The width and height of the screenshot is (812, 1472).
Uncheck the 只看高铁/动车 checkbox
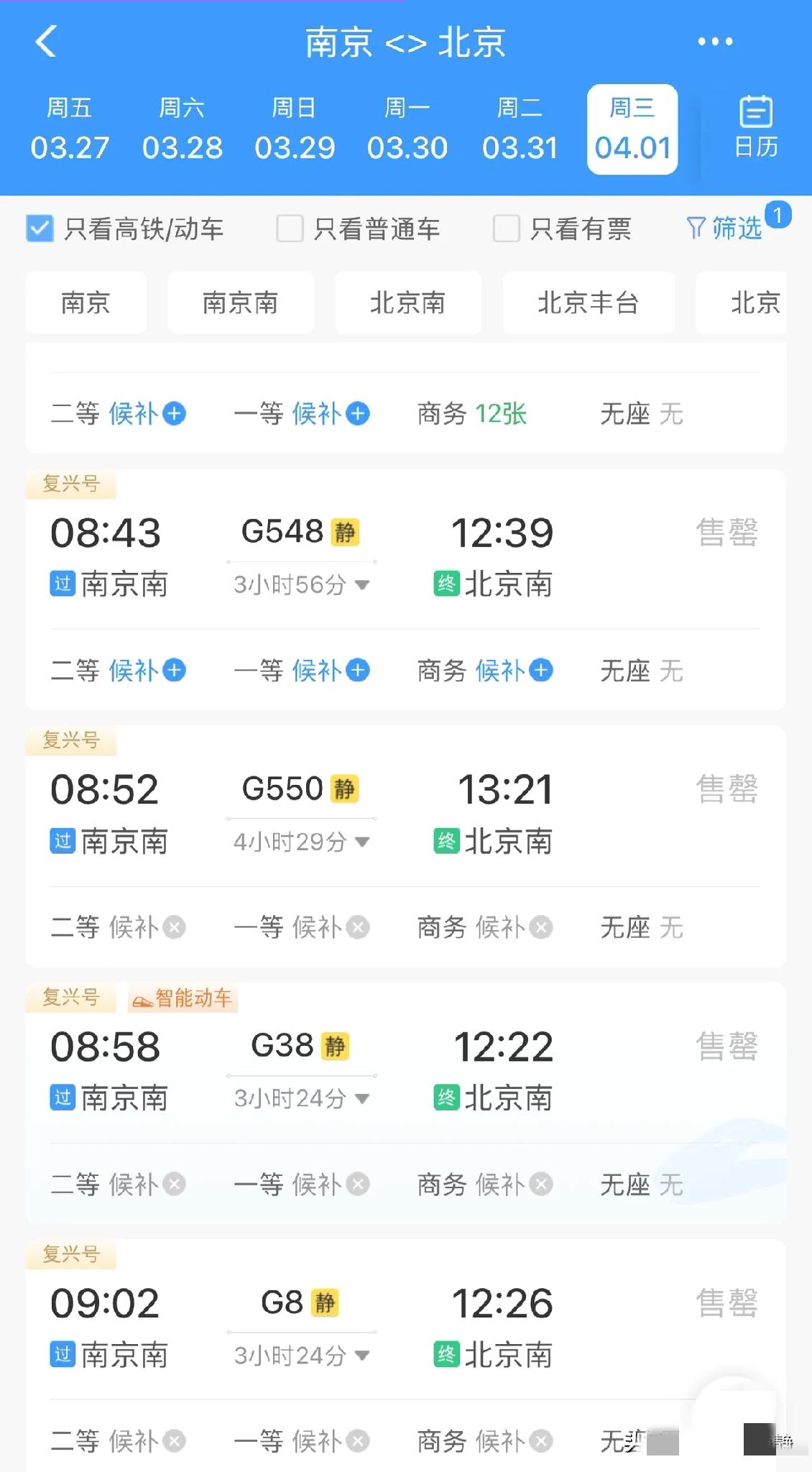[40, 227]
